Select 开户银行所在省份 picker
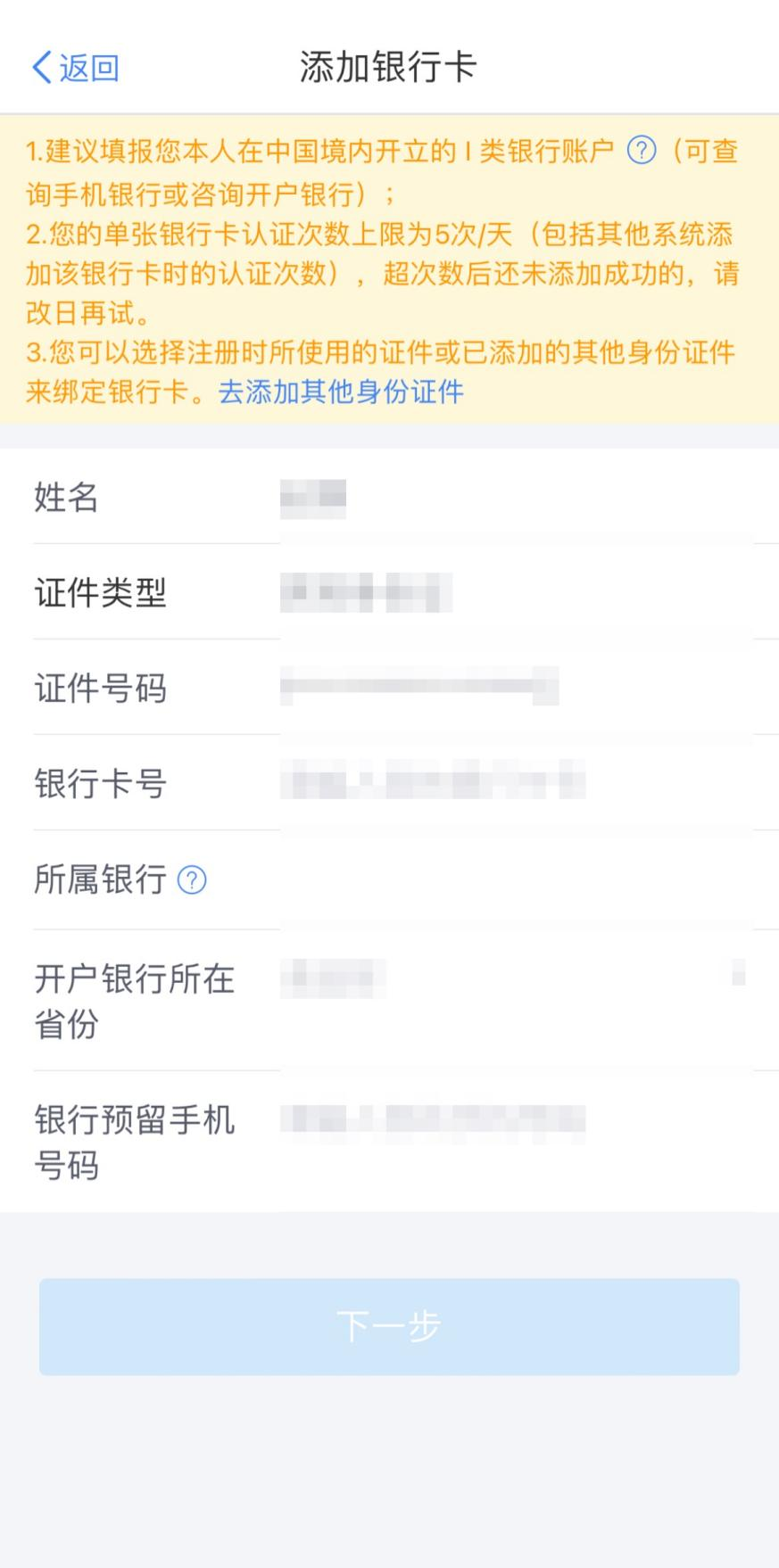Screen dimensions: 779x1568 [389, 1000]
